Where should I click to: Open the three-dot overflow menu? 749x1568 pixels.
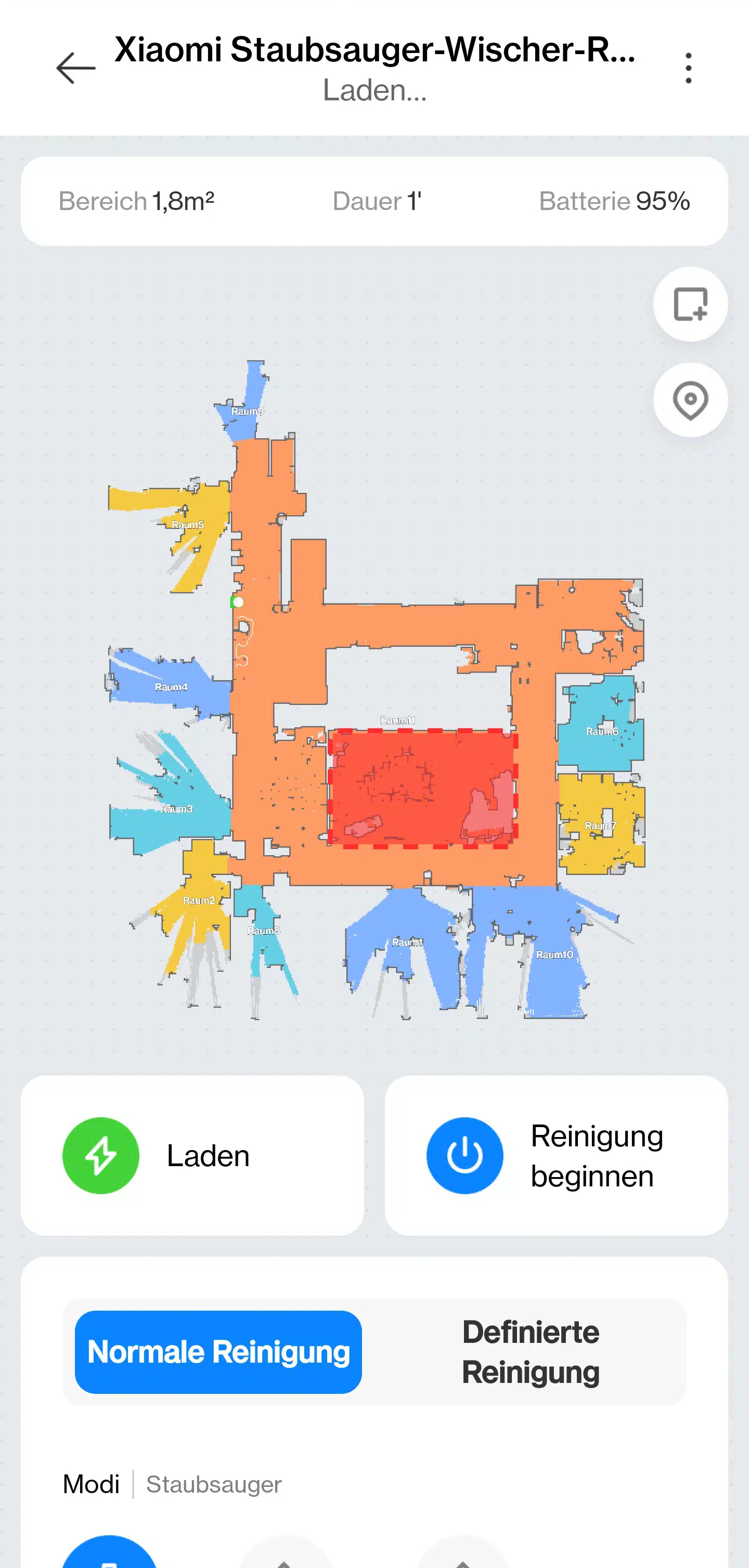pos(688,68)
